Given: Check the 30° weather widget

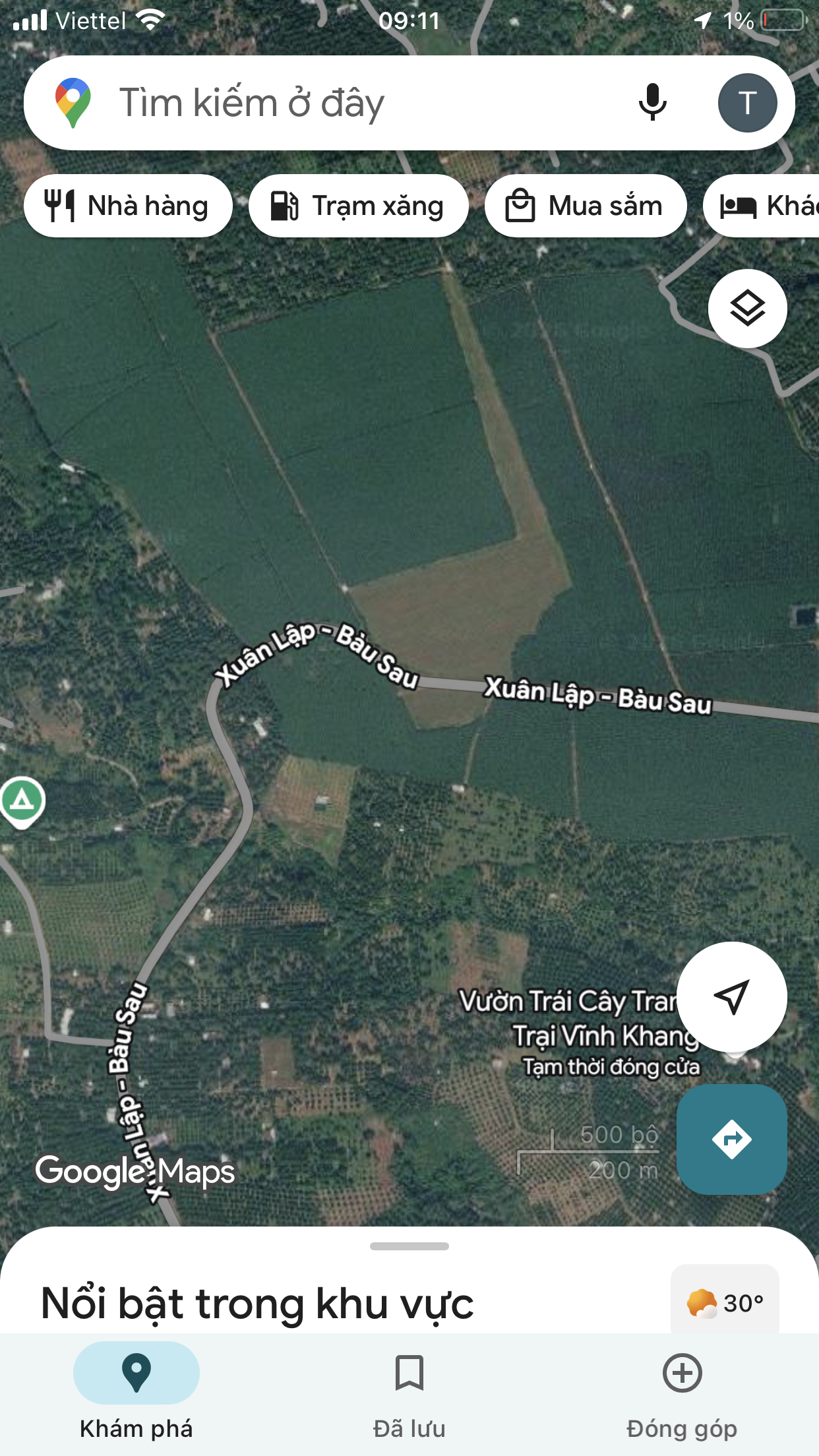Looking at the screenshot, I should (725, 1302).
